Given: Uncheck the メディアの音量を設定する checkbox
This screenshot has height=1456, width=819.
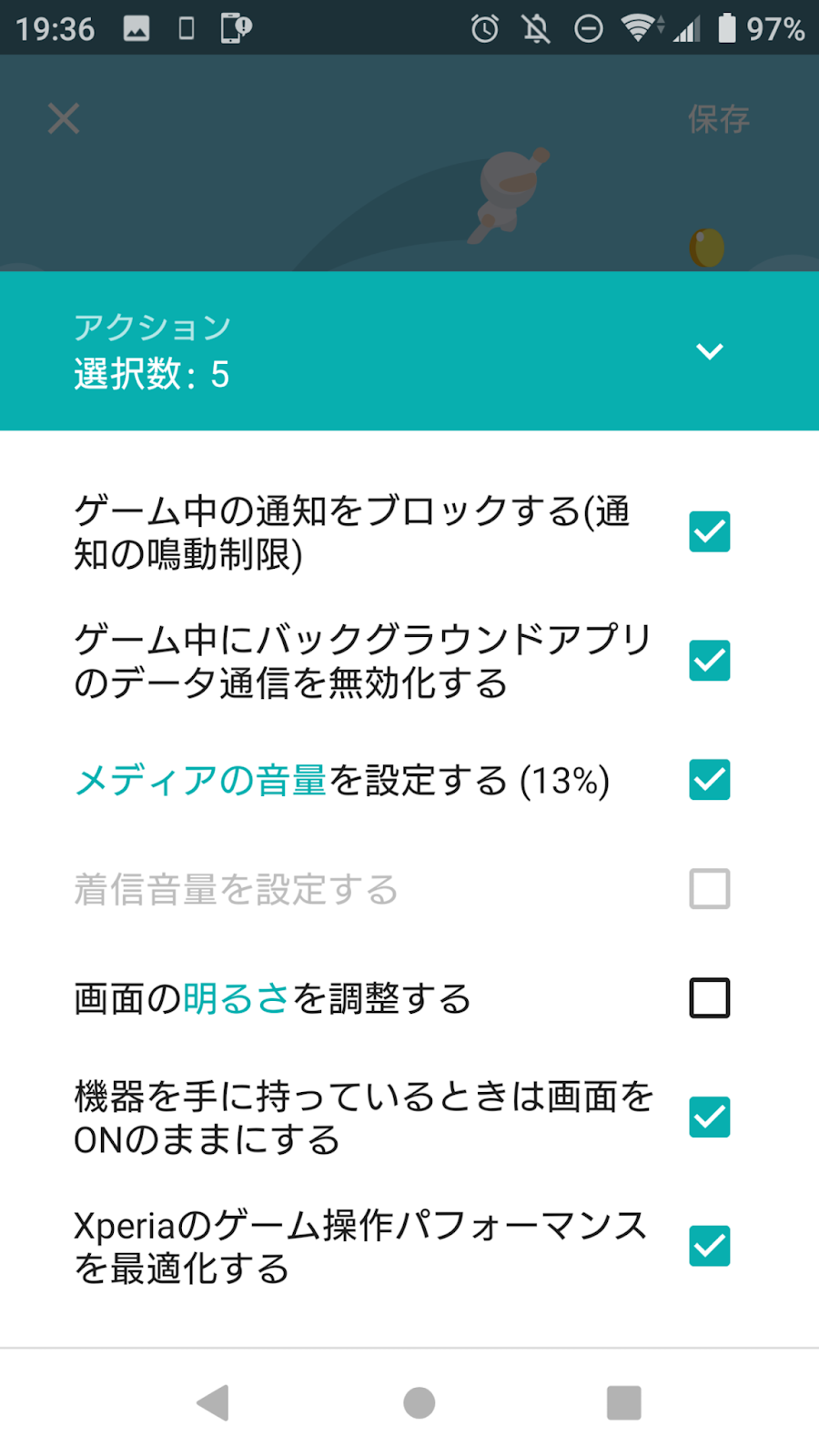Looking at the screenshot, I should 710,780.
